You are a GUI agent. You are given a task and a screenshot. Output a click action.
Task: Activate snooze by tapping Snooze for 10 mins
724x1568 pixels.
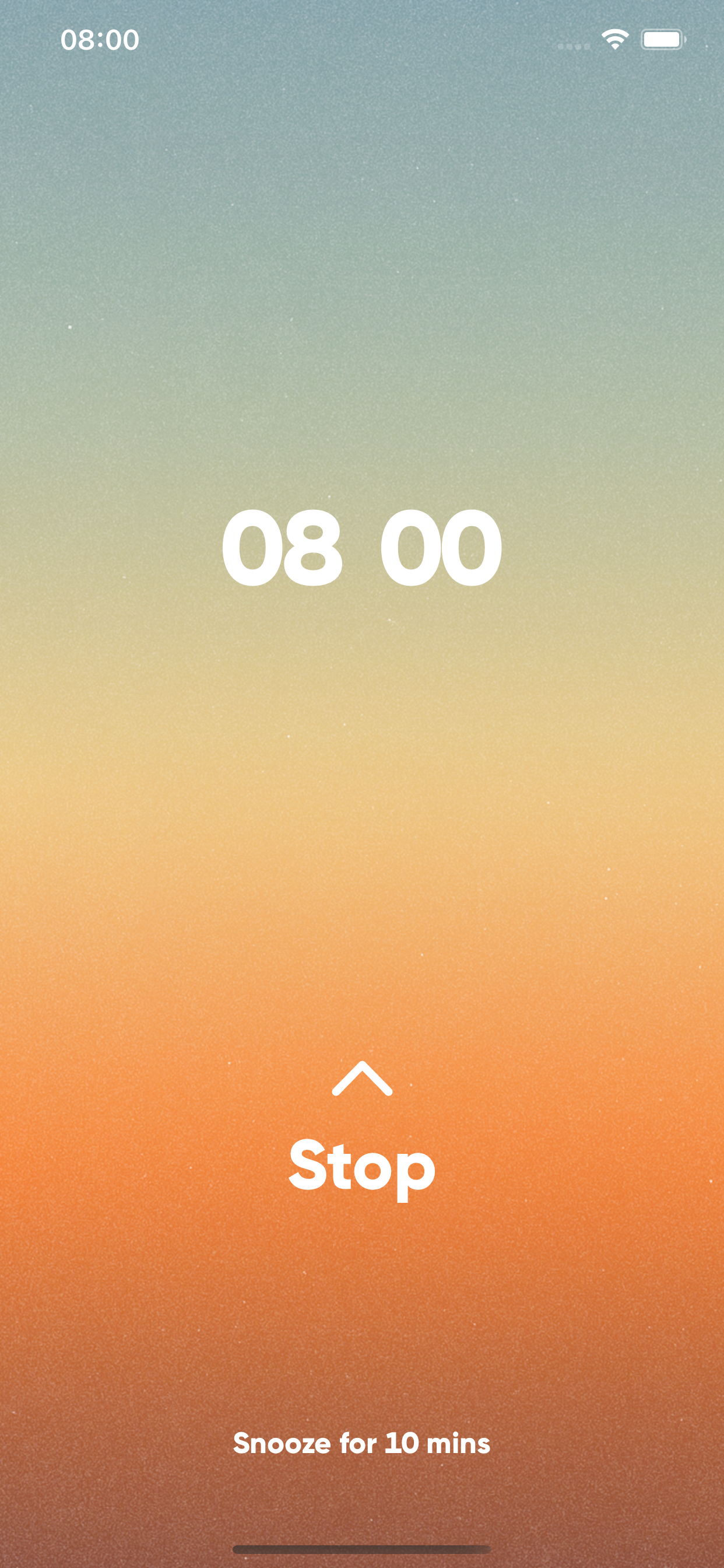[362, 1442]
